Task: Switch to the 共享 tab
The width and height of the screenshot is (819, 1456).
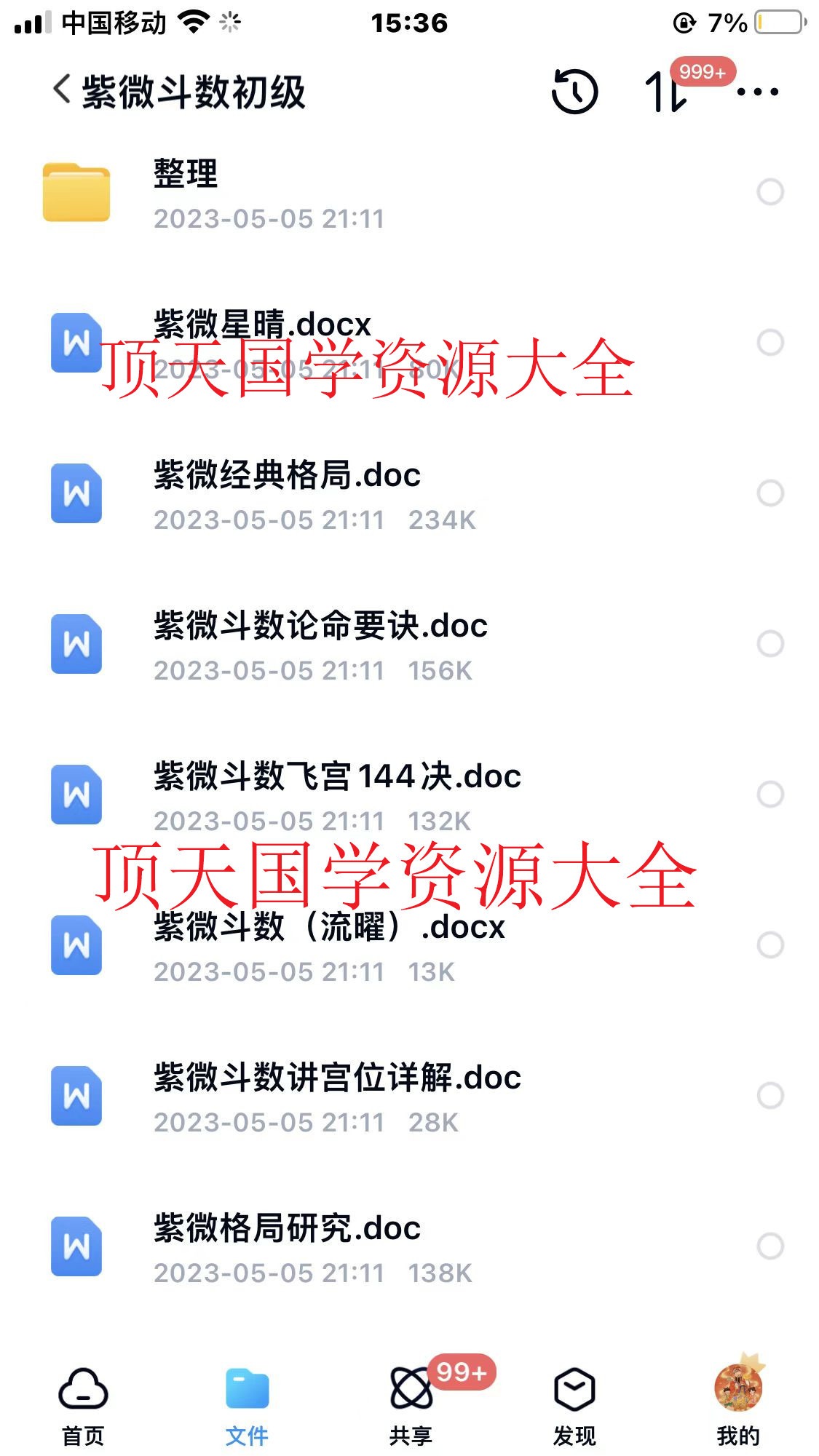Action: tap(411, 1406)
